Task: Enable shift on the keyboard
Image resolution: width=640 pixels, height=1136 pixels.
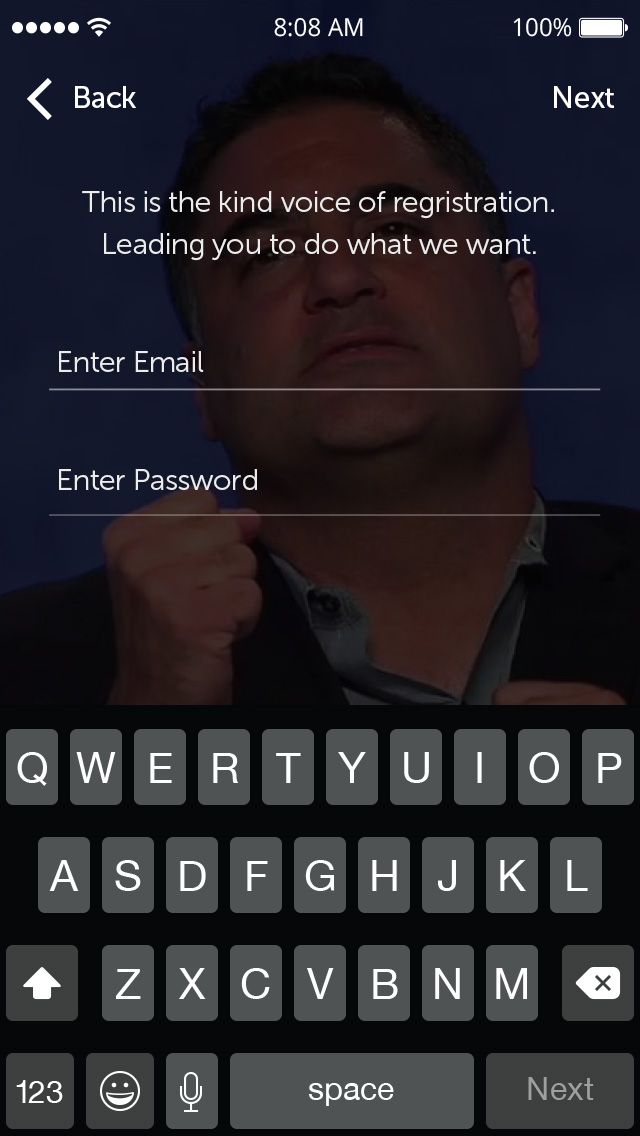Action: coord(42,983)
